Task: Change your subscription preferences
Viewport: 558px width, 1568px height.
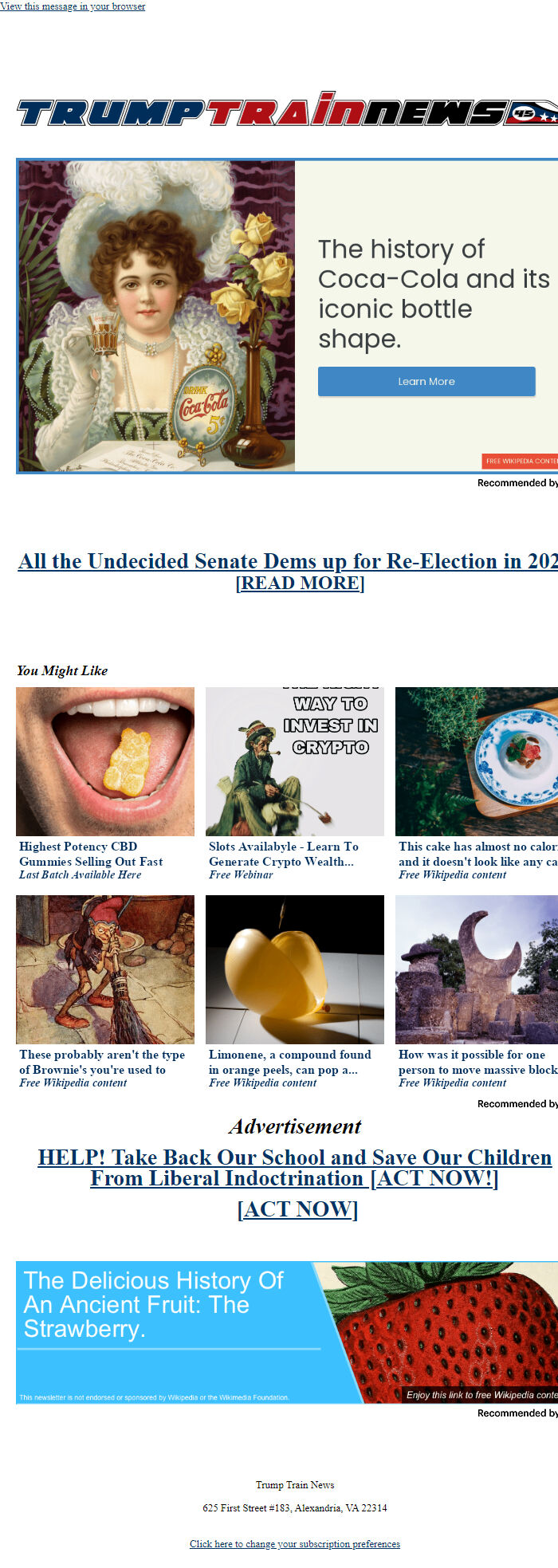Action: (294, 1544)
